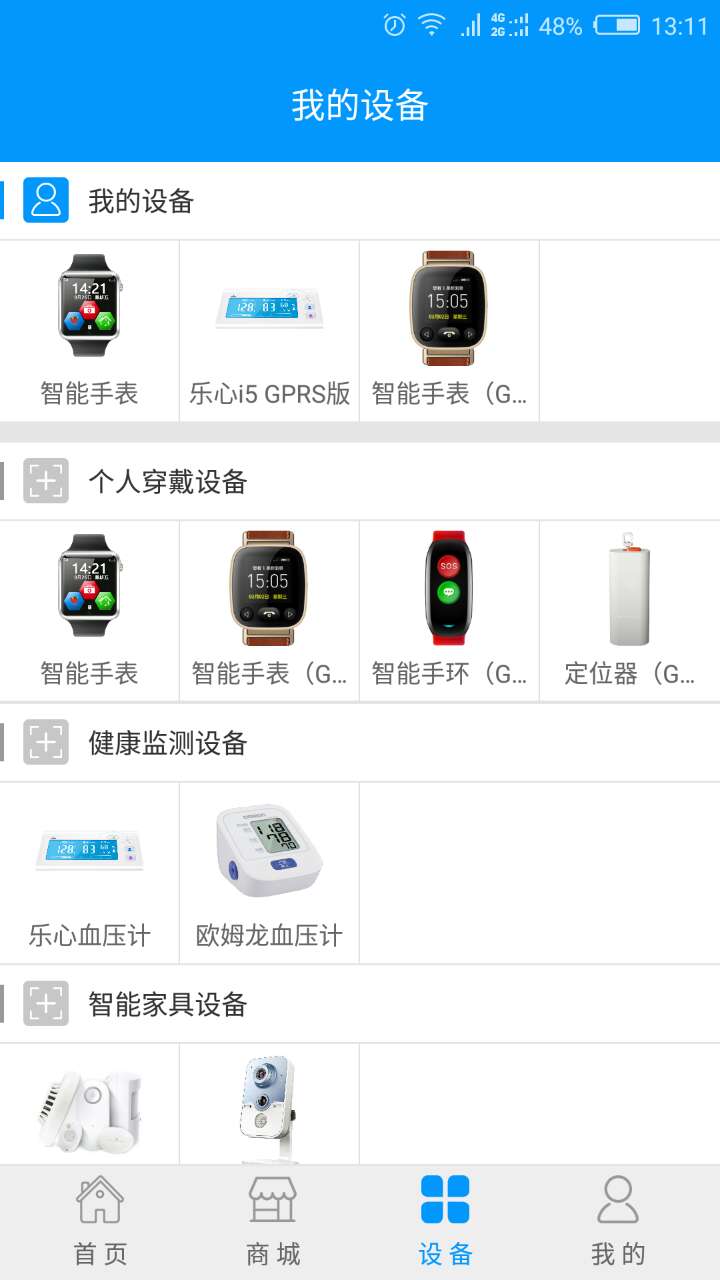Tap the 我的设备 section header text
The width and height of the screenshot is (720, 1280).
point(140,200)
